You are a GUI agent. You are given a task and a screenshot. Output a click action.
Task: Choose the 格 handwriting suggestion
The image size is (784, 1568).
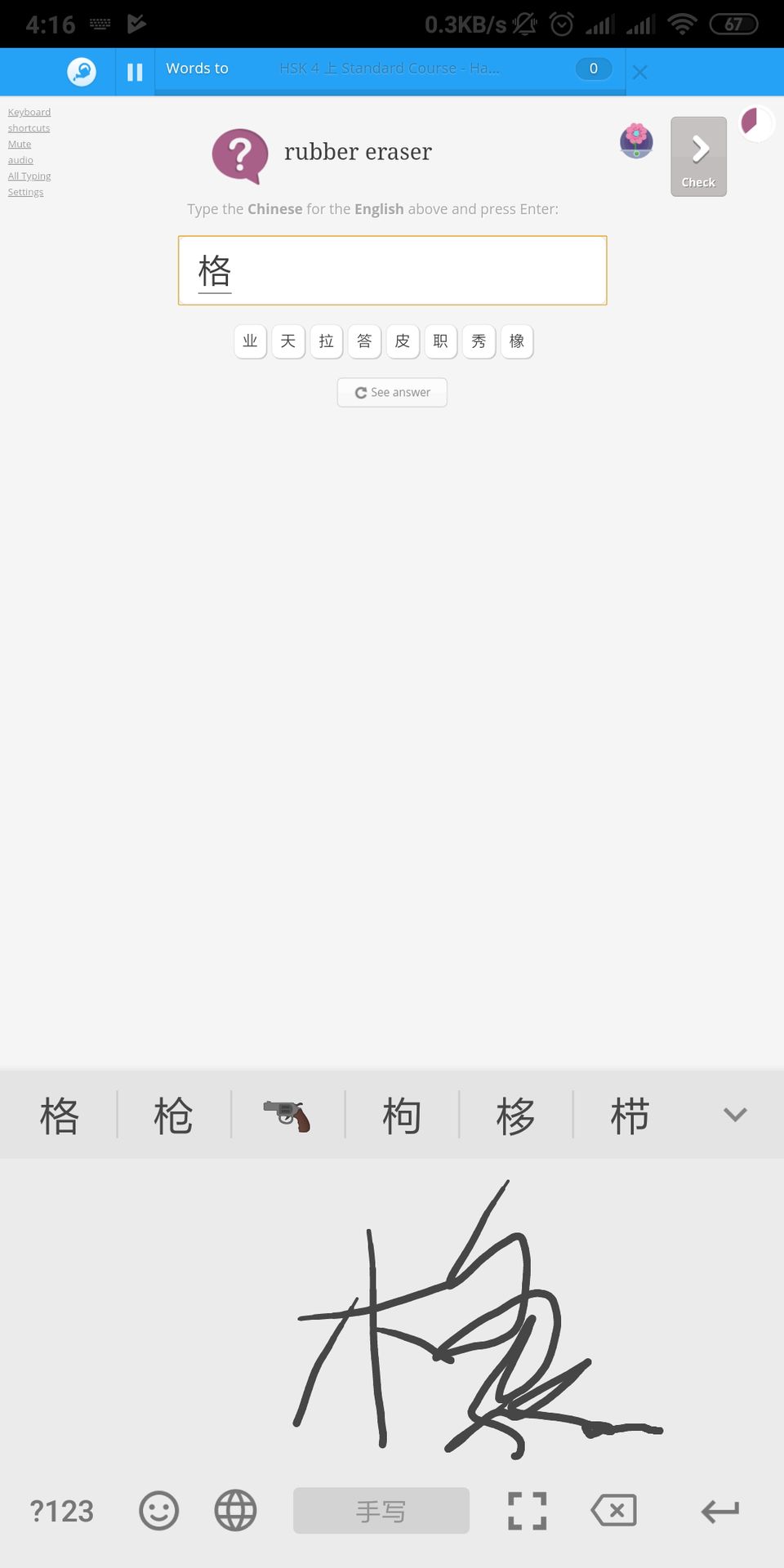click(59, 1116)
